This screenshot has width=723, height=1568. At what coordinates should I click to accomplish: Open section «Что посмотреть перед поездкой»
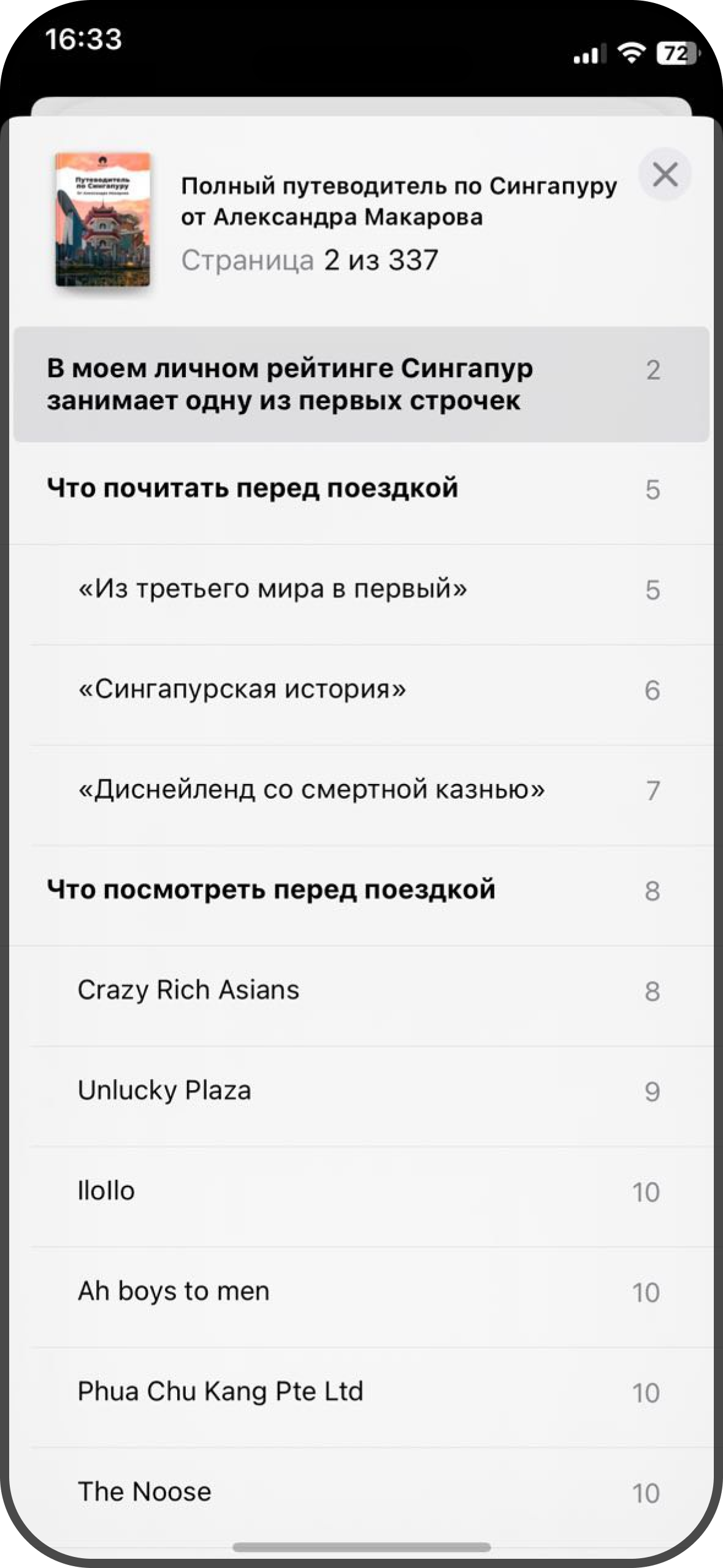pos(361,890)
